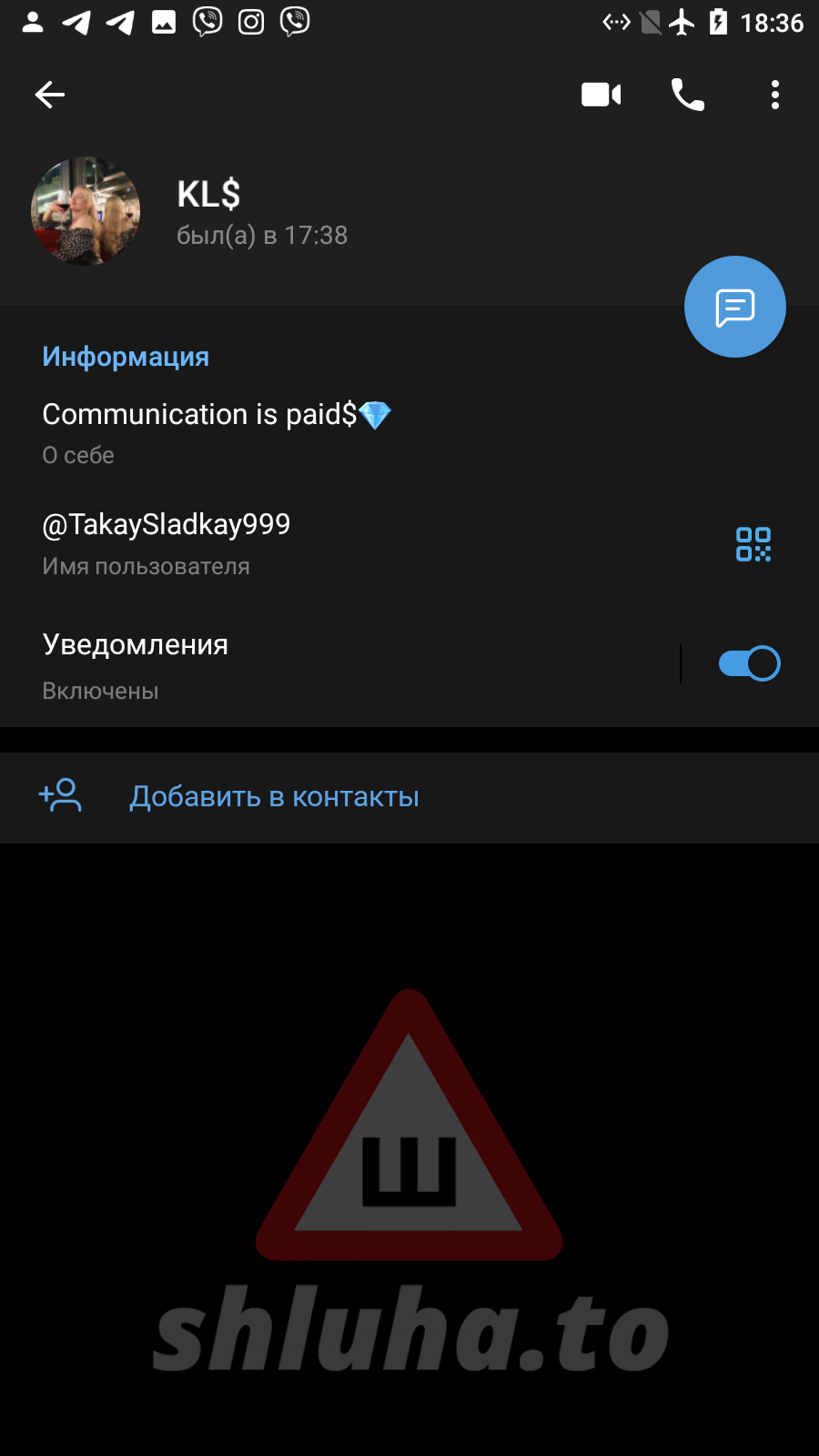Go back with the arrow icon
Image resolution: width=819 pixels, height=1456 pixels.
pos(50,95)
